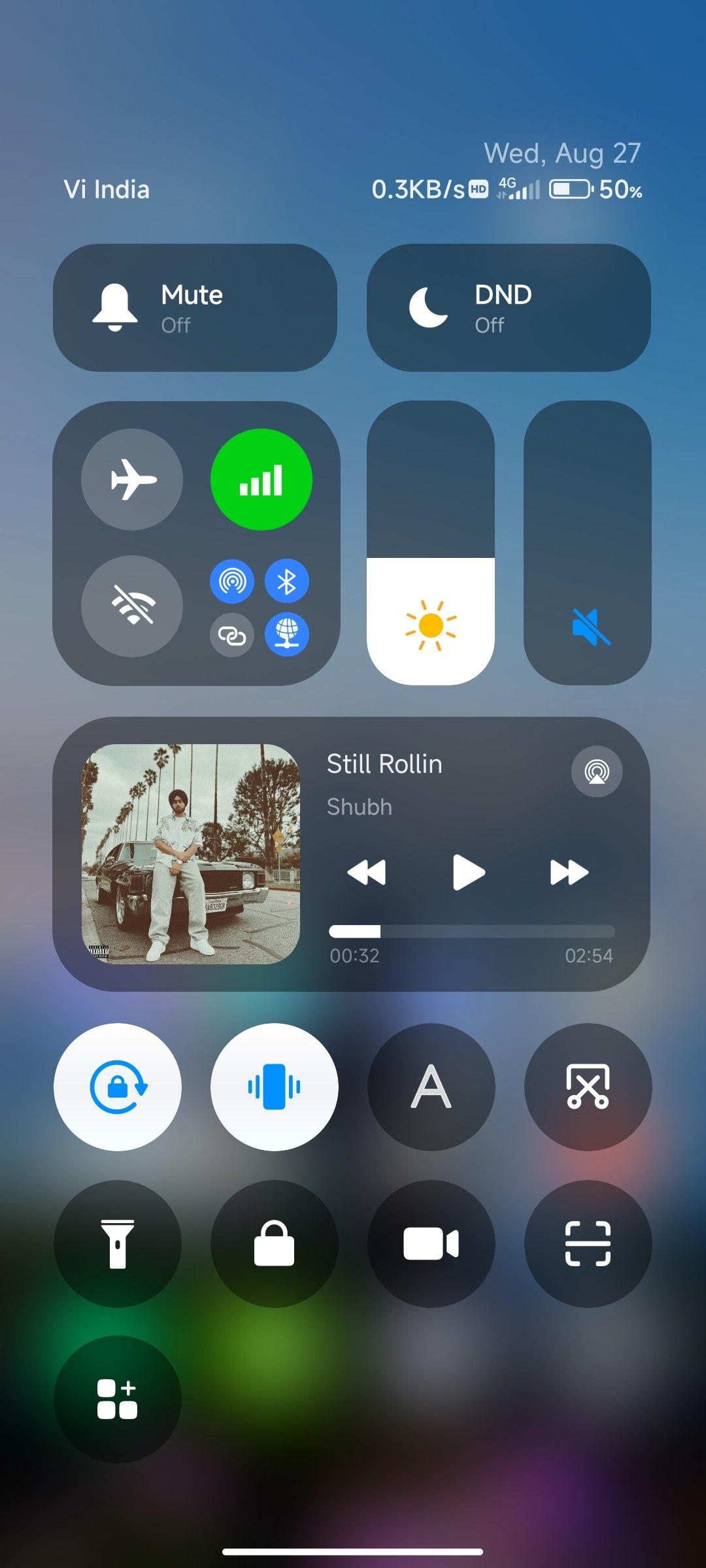Turn off vibrate mode
This screenshot has width=706, height=1568.
275,1087
